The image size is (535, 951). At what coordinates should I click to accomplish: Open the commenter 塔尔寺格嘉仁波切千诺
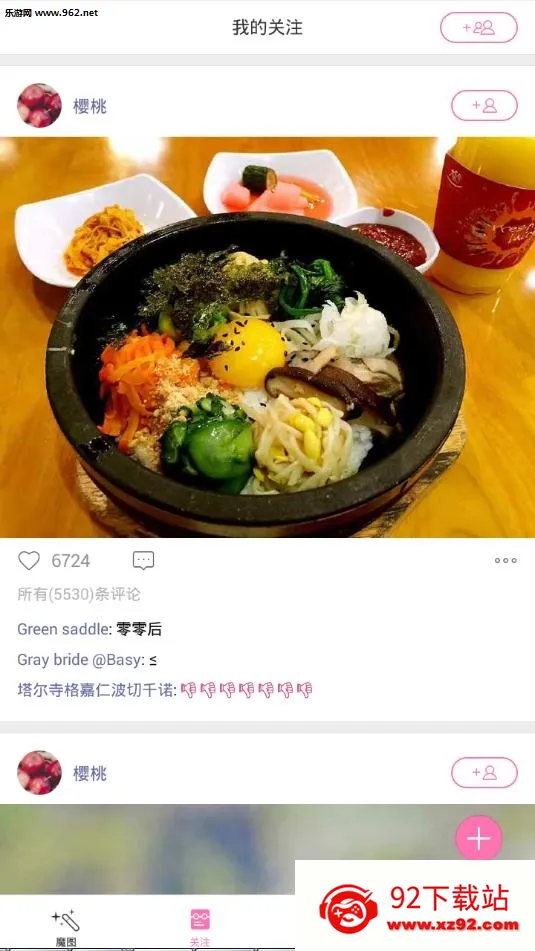96,690
